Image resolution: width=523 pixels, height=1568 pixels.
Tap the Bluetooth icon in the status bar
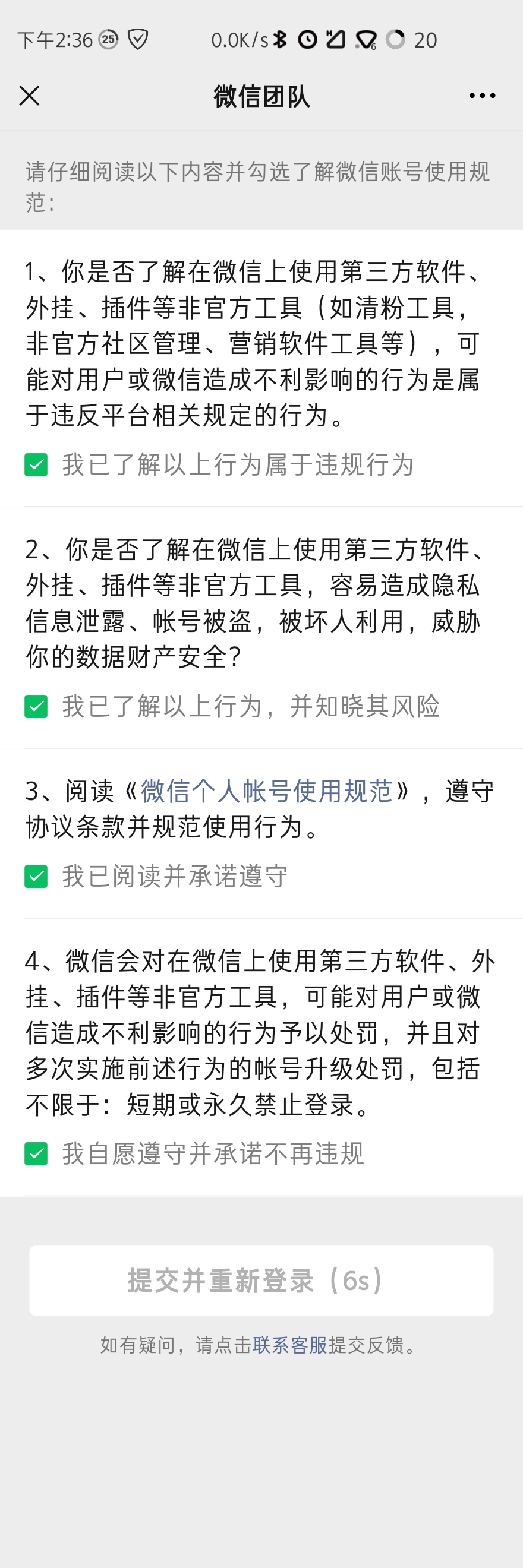[x=279, y=39]
